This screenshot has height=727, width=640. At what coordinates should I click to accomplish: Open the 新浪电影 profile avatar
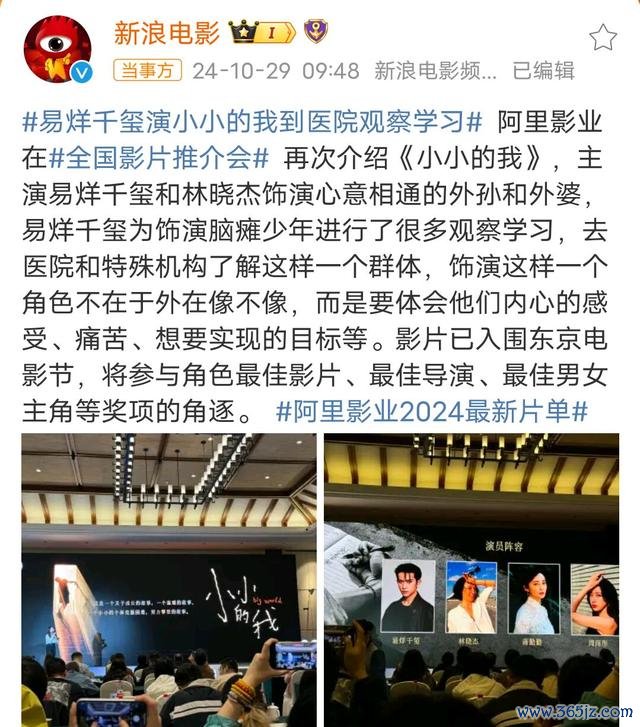(x=56, y=49)
